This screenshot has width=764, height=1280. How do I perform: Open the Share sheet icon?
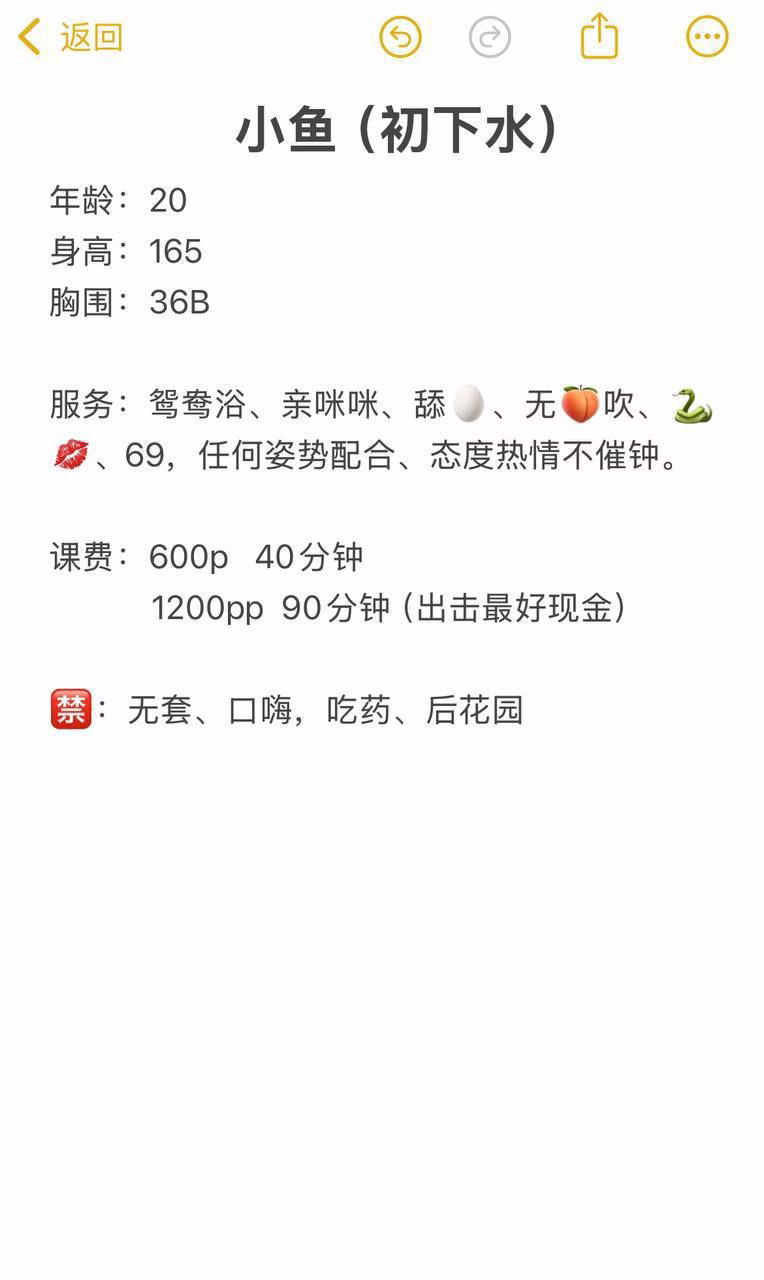[x=598, y=35]
